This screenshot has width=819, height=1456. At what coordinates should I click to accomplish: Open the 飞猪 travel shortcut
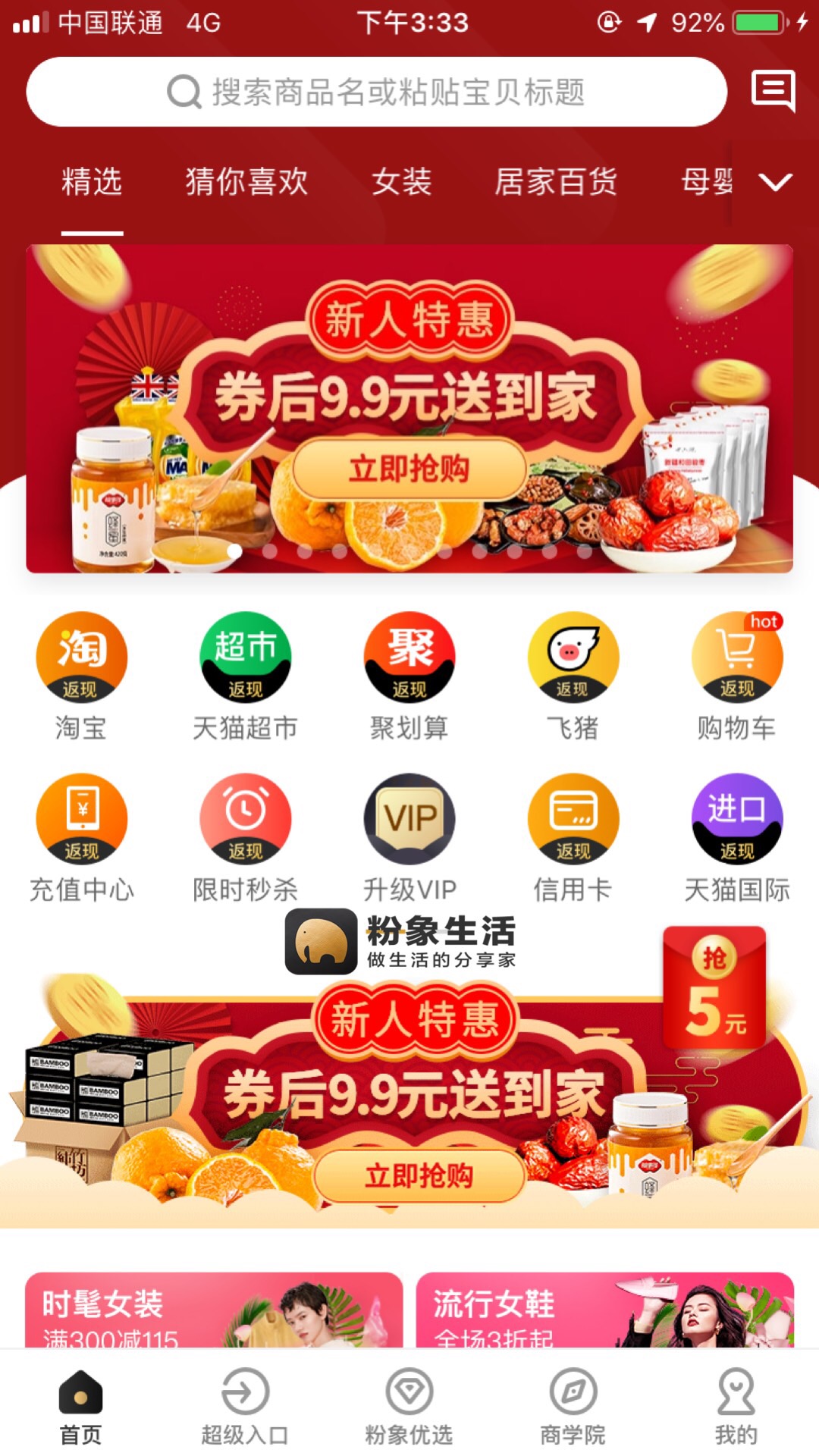pos(573,675)
